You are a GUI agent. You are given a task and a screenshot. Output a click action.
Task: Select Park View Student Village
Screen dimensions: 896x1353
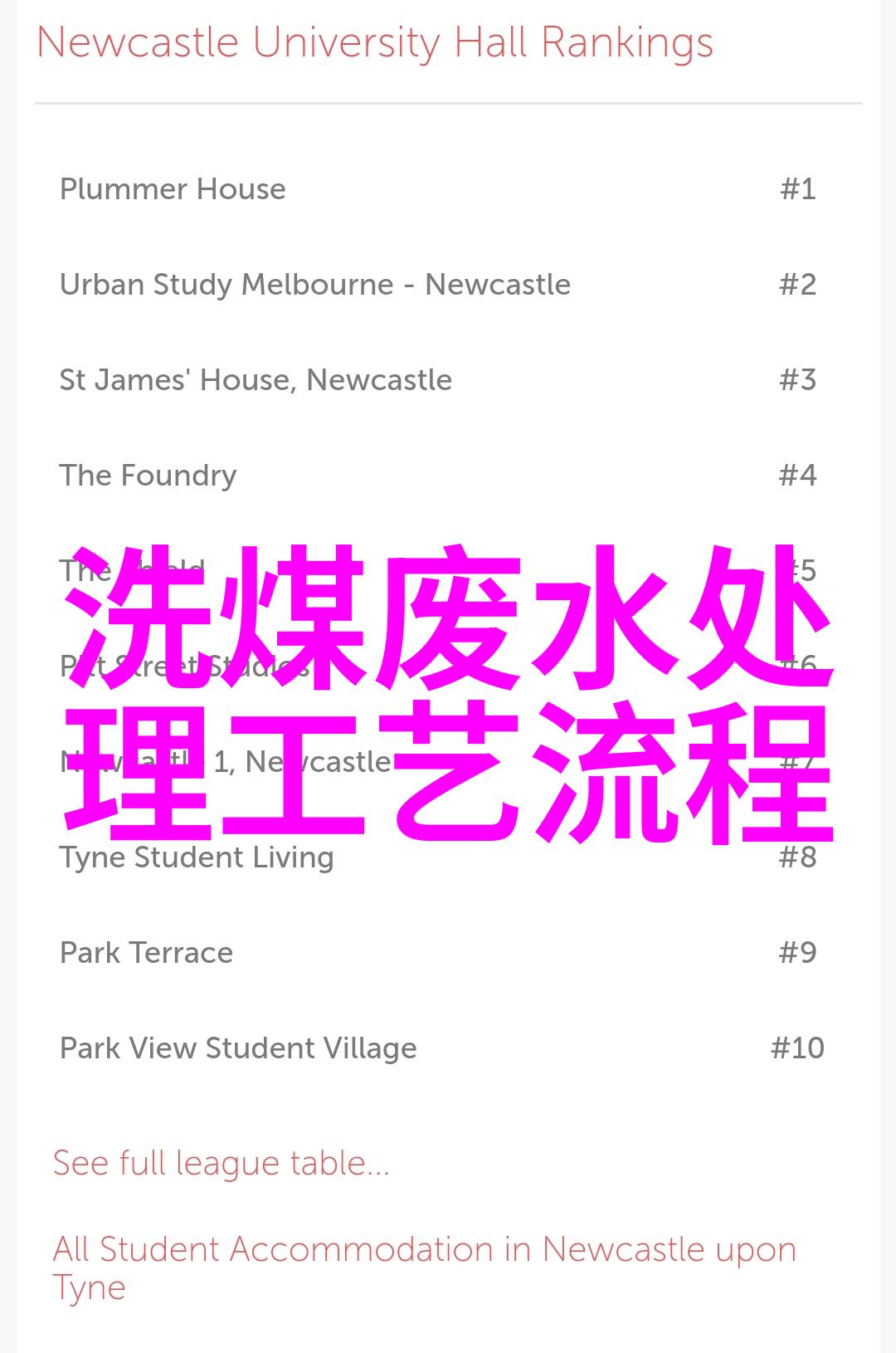[x=238, y=1048]
